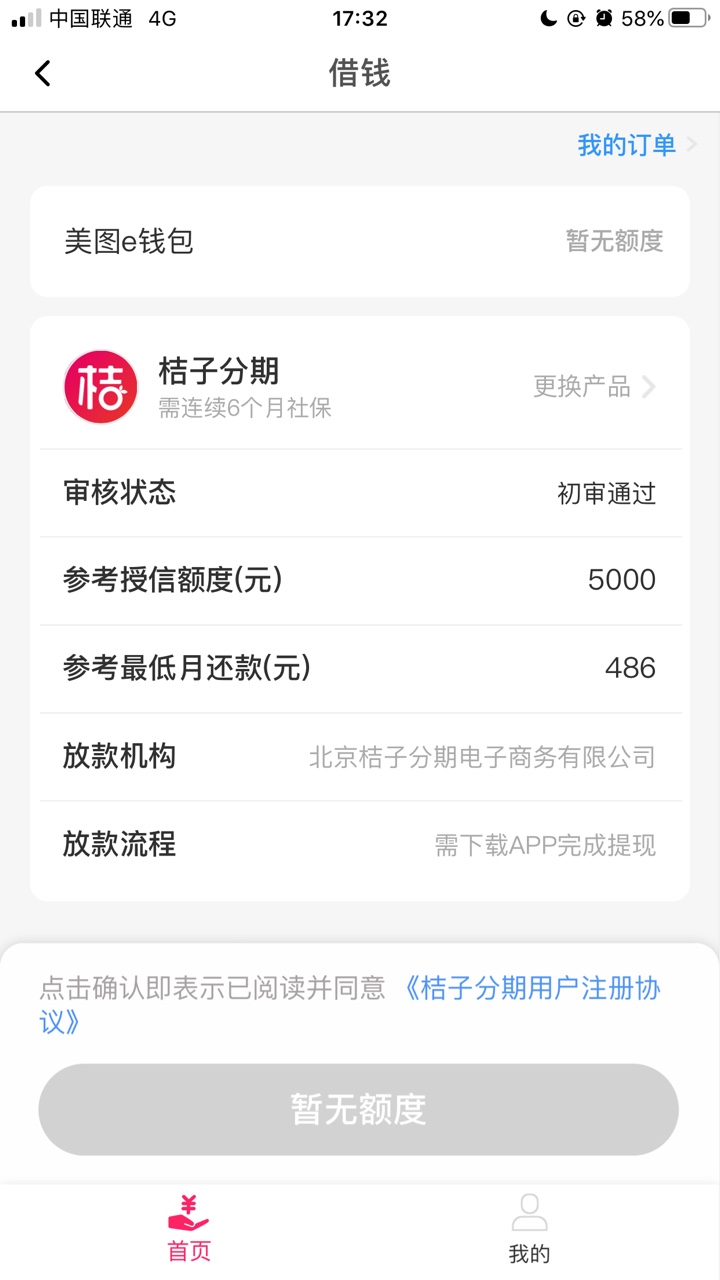Open the 美图e钱包 card
The image size is (720, 1280).
pos(360,241)
